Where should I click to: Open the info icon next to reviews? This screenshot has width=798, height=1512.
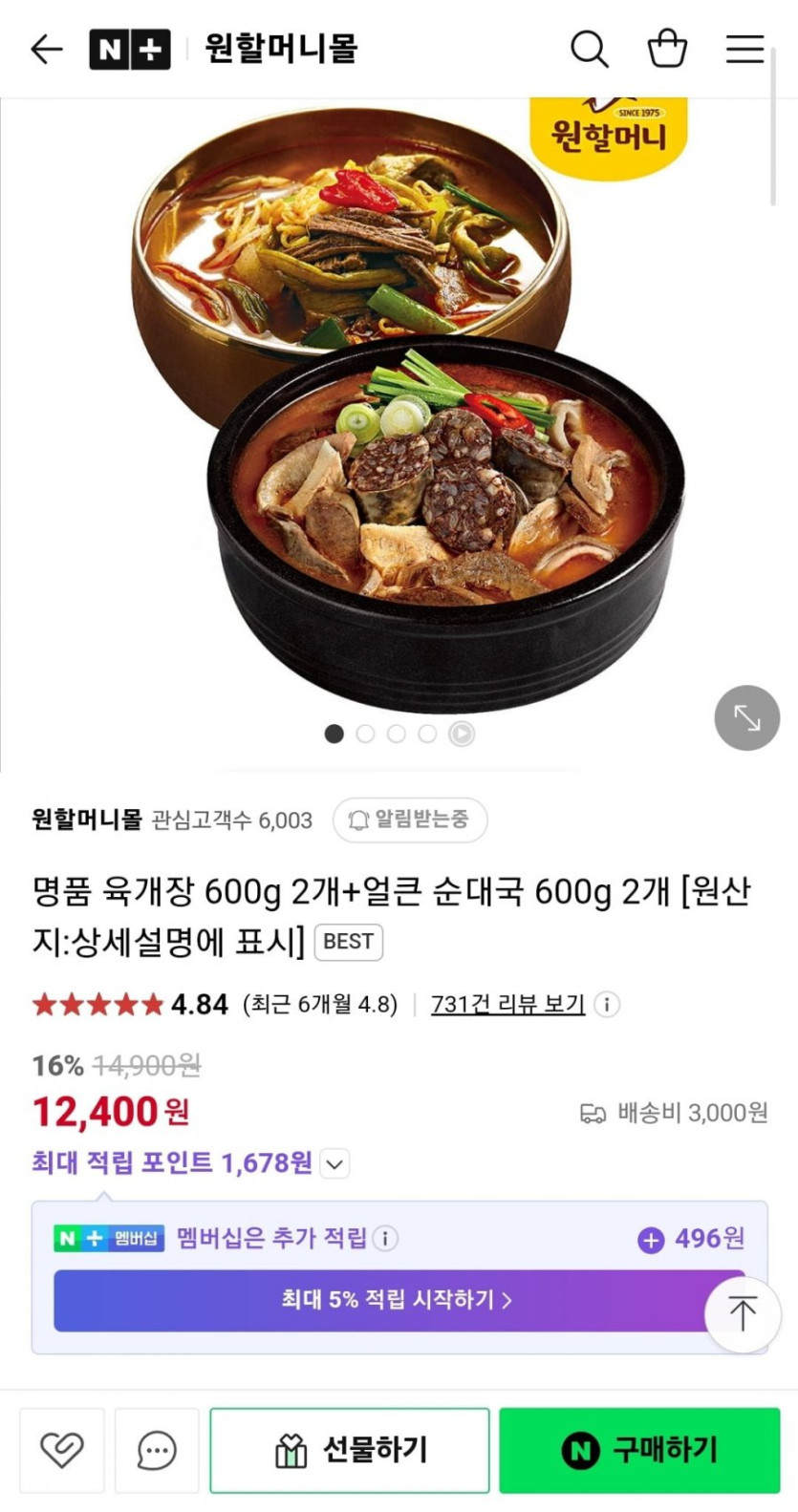click(x=606, y=1004)
